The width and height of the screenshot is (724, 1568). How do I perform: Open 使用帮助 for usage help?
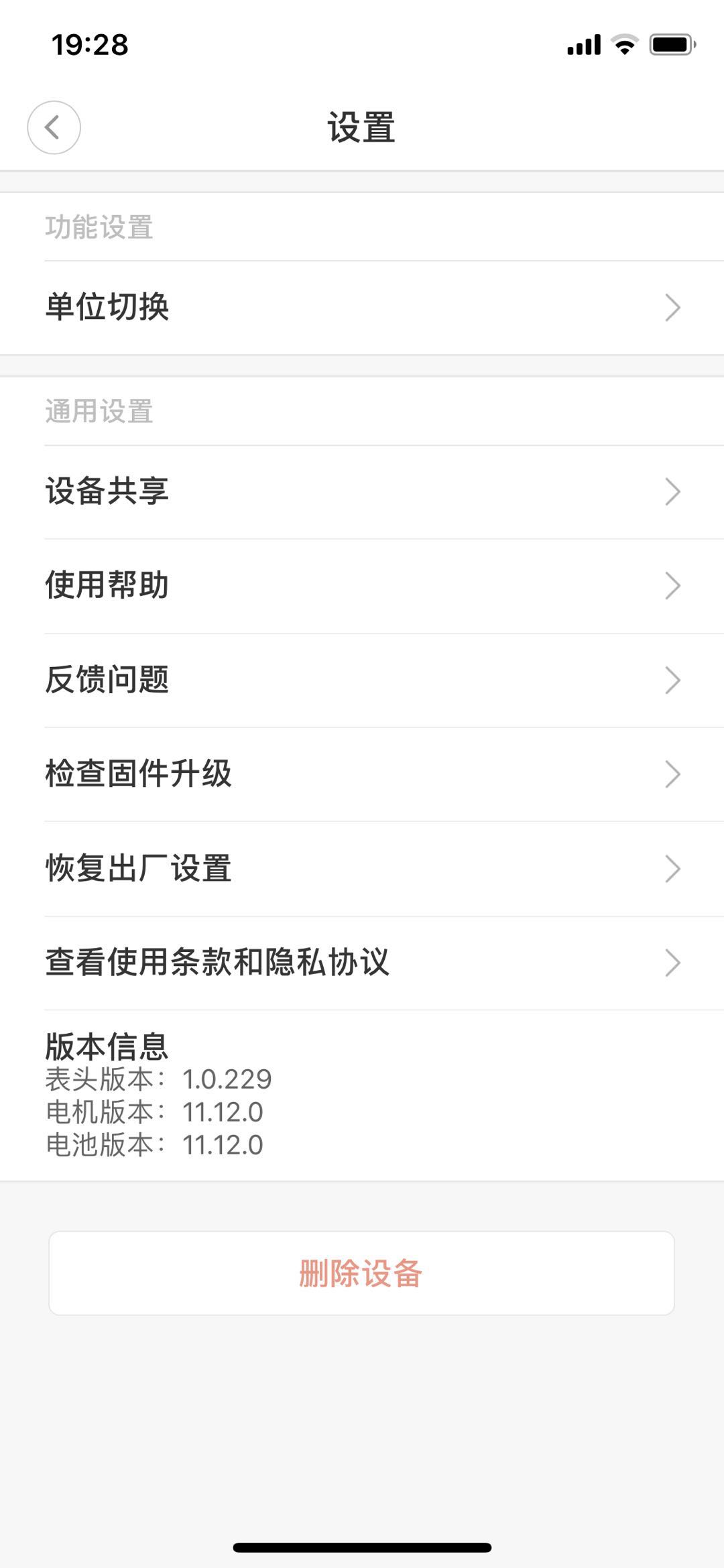tap(105, 586)
